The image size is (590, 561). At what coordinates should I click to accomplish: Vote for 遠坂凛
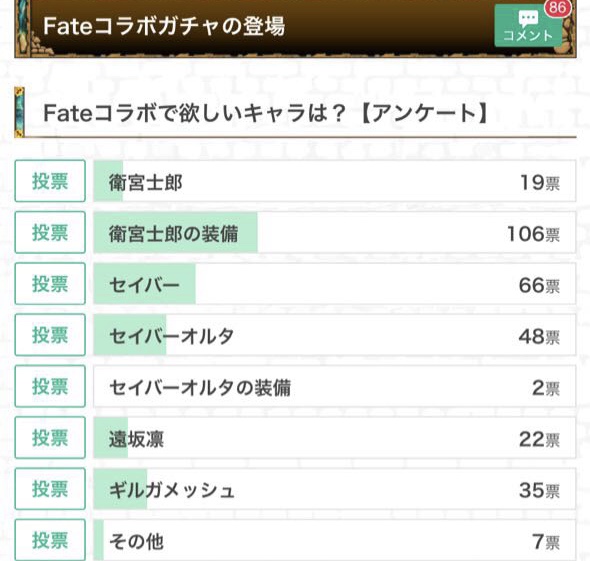click(50, 438)
